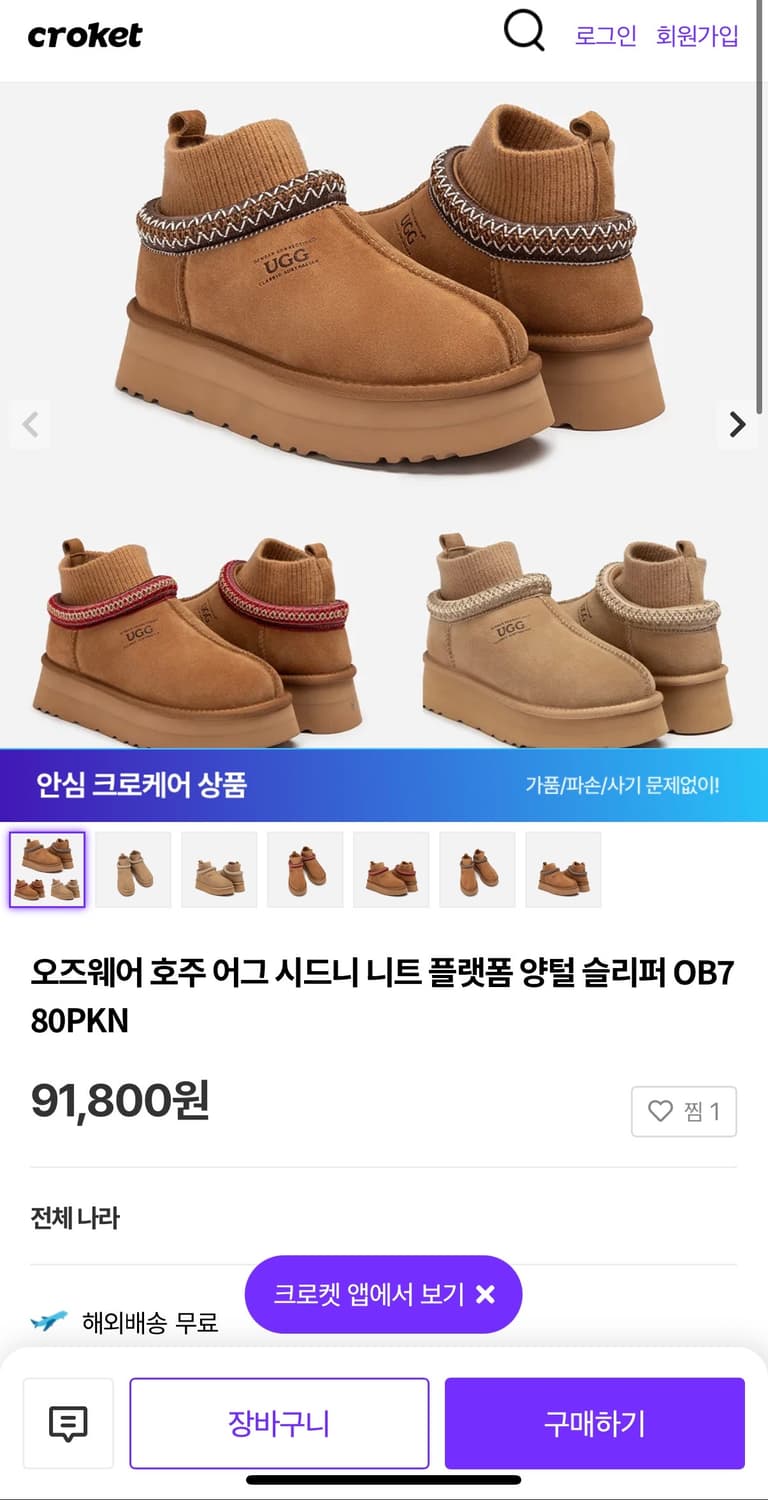Open the search magnifier icon
The width and height of the screenshot is (768, 1500).
[522, 32]
